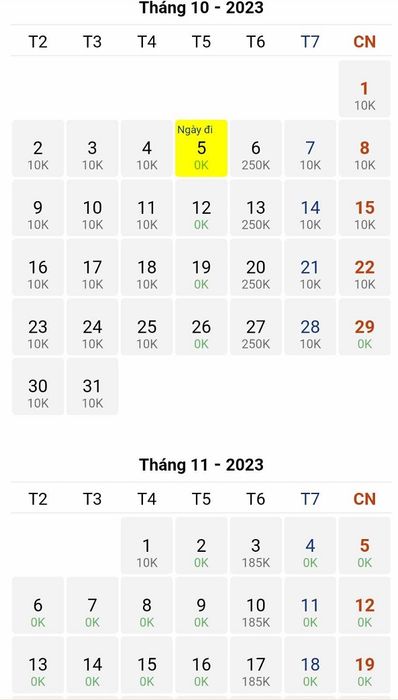Select Sunday October 29 with 0K fare
This screenshot has width=398, height=700.
tap(365, 327)
